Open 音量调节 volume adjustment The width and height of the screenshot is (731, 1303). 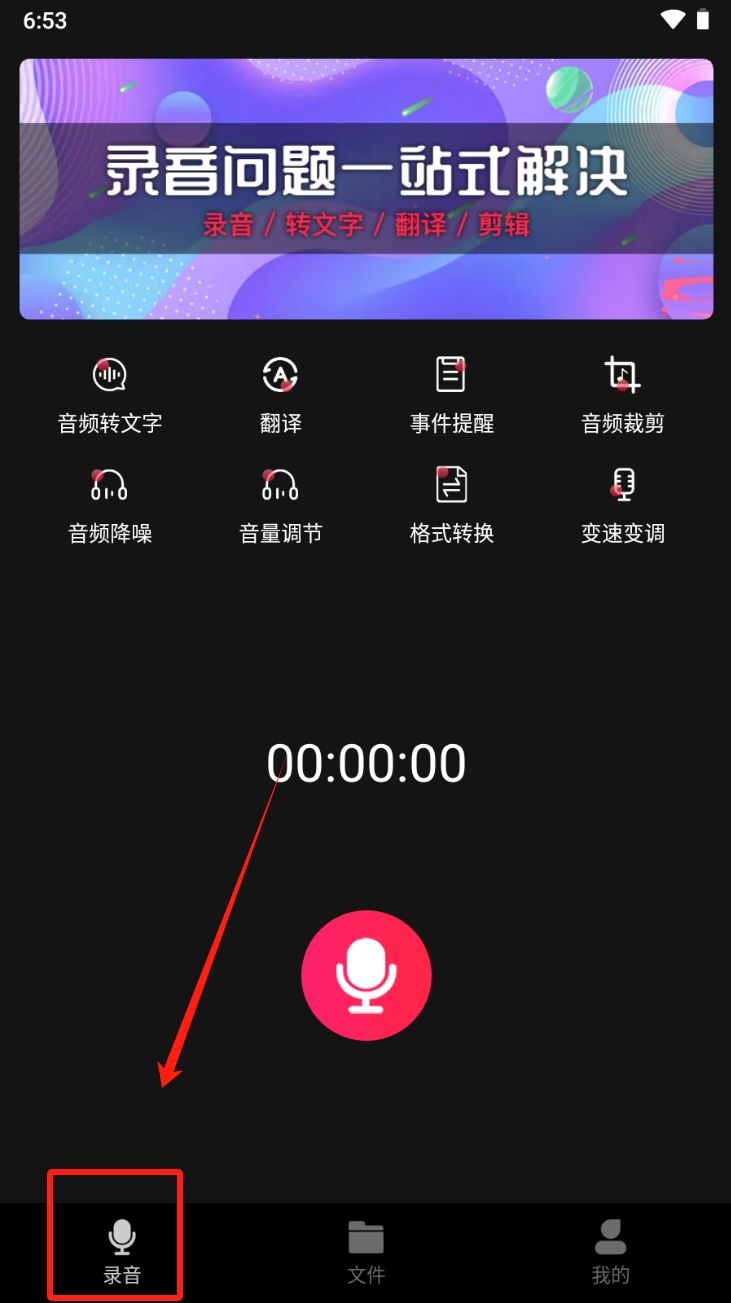pos(281,505)
